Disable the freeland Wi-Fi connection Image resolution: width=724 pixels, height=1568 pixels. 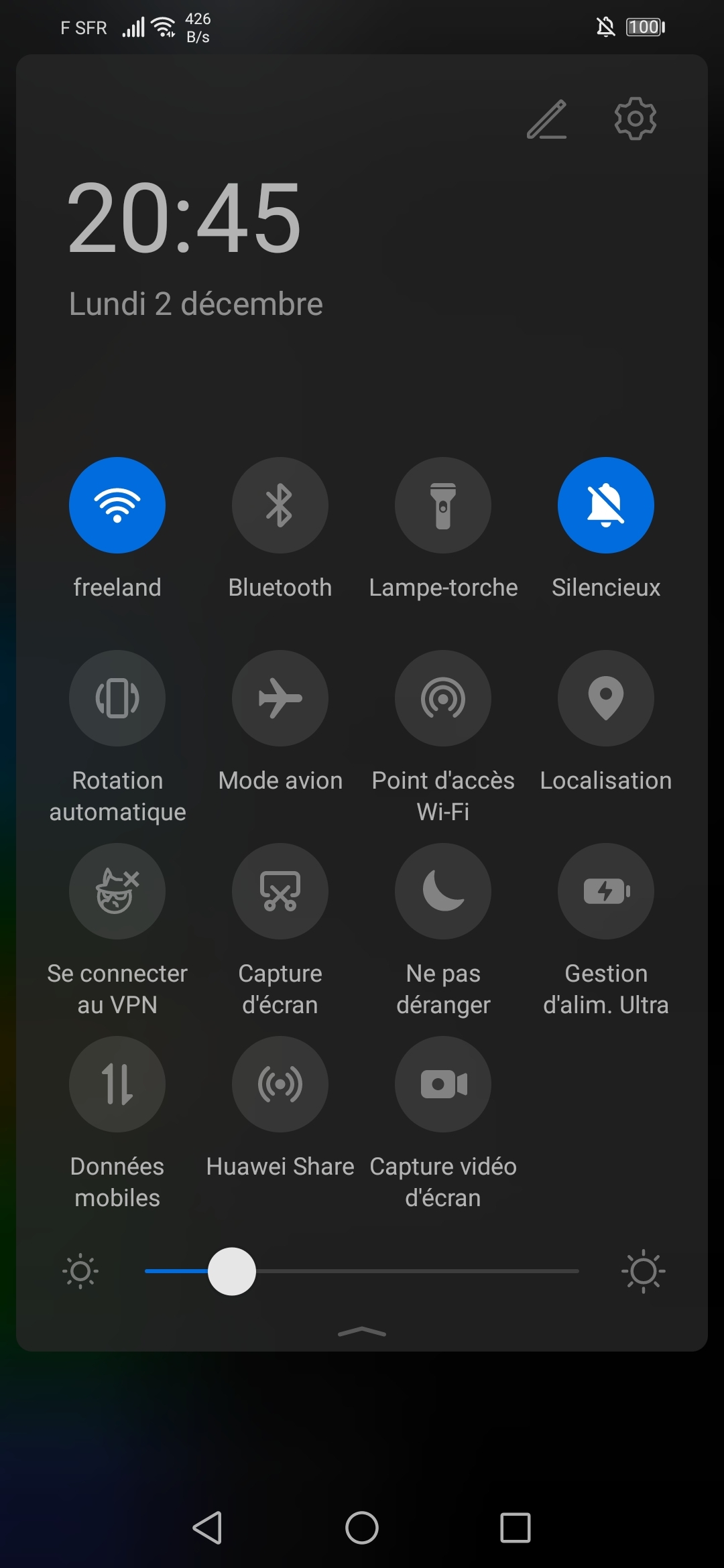[x=117, y=505]
